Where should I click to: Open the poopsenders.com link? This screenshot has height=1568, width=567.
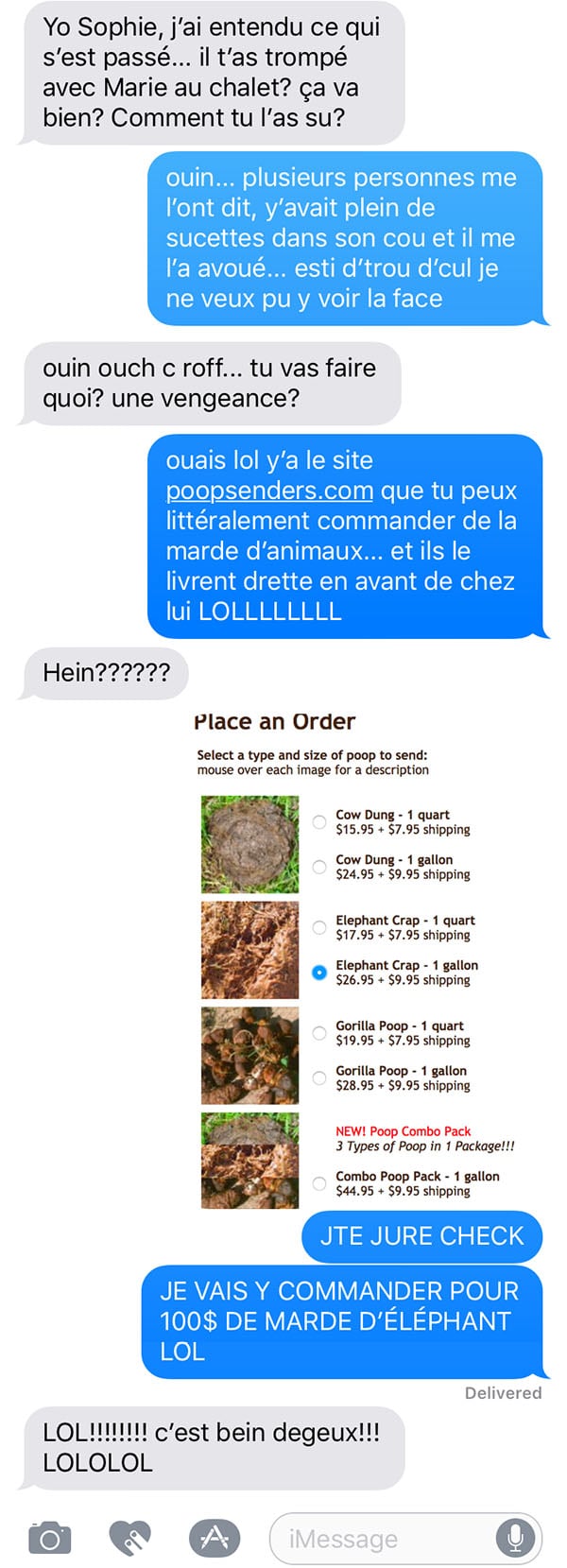[x=269, y=491]
